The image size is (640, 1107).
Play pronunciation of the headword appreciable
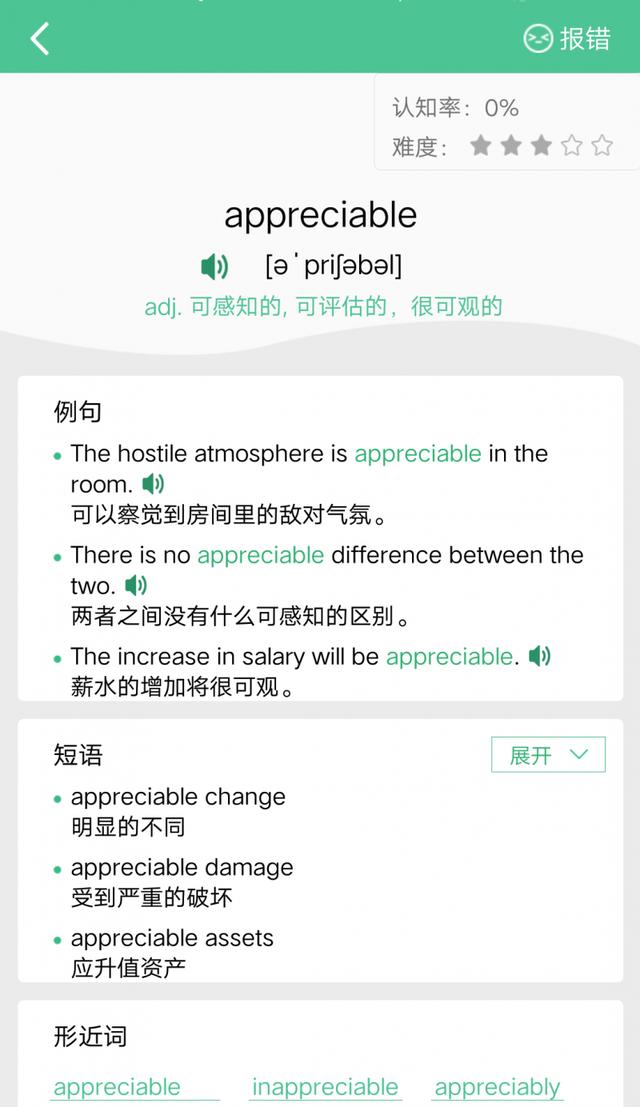coord(215,267)
